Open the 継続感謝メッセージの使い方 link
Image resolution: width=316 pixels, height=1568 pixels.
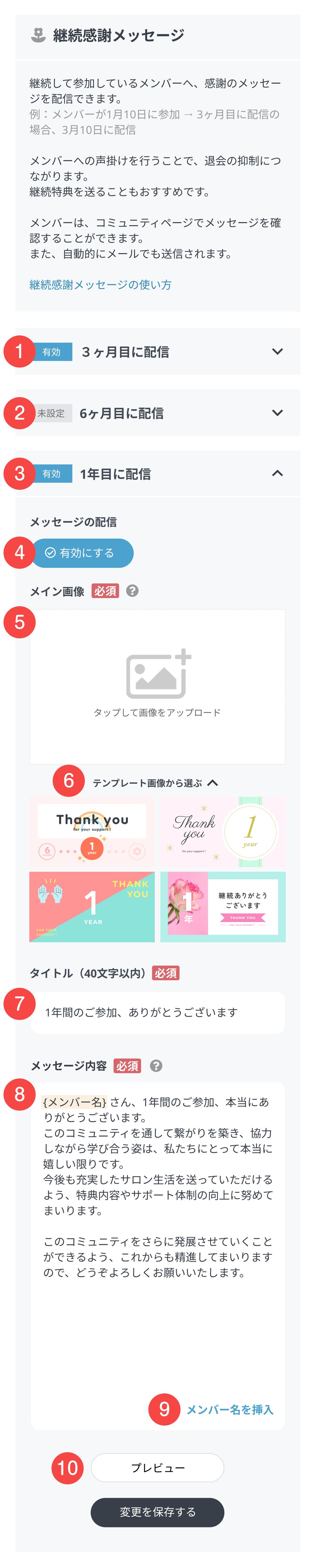pyautogui.click(x=100, y=285)
